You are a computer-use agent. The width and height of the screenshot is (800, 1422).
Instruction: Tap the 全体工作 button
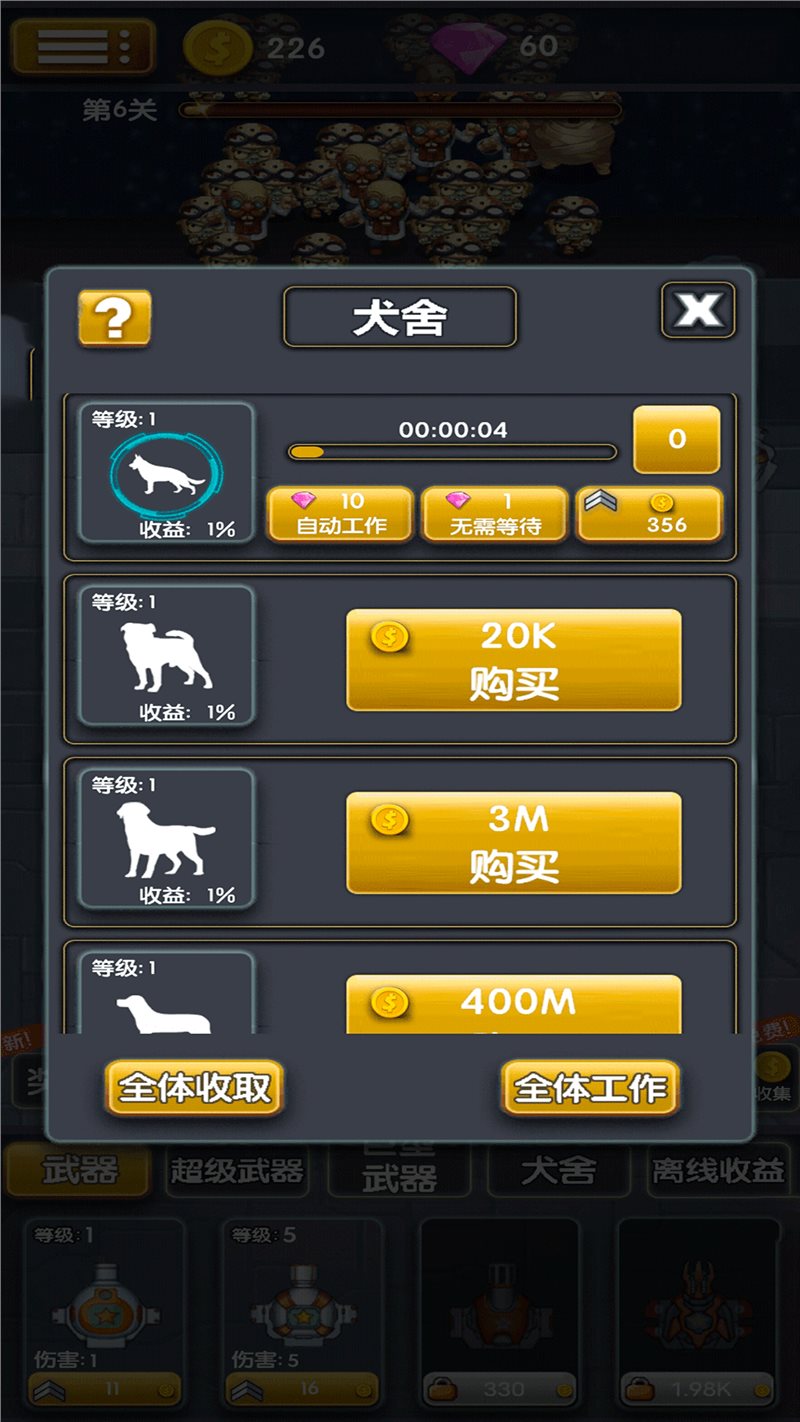pos(590,1087)
